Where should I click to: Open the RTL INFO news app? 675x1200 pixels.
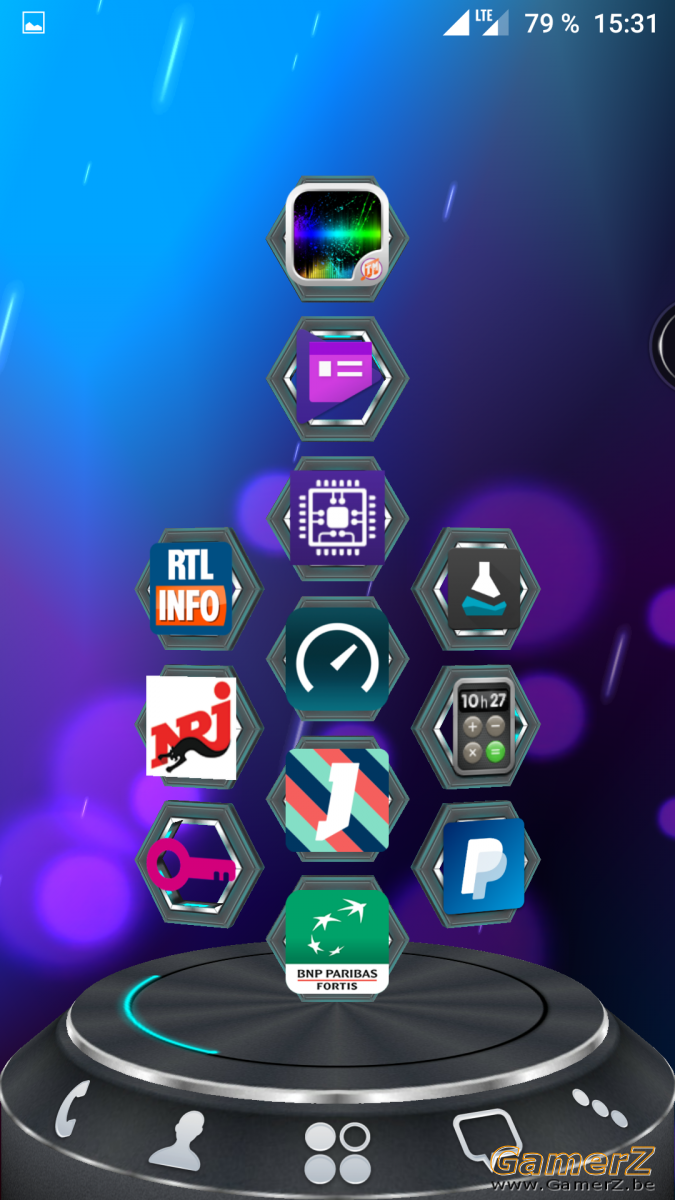[191, 587]
